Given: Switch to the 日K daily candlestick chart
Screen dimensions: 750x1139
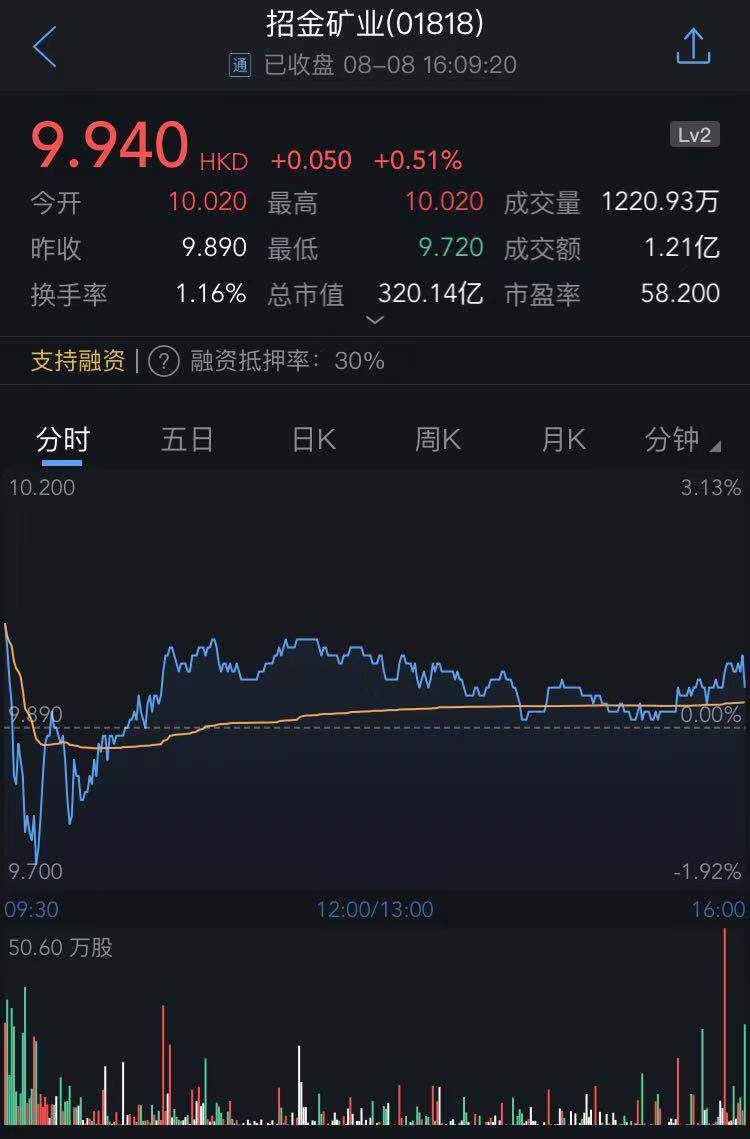Looking at the screenshot, I should (313, 439).
